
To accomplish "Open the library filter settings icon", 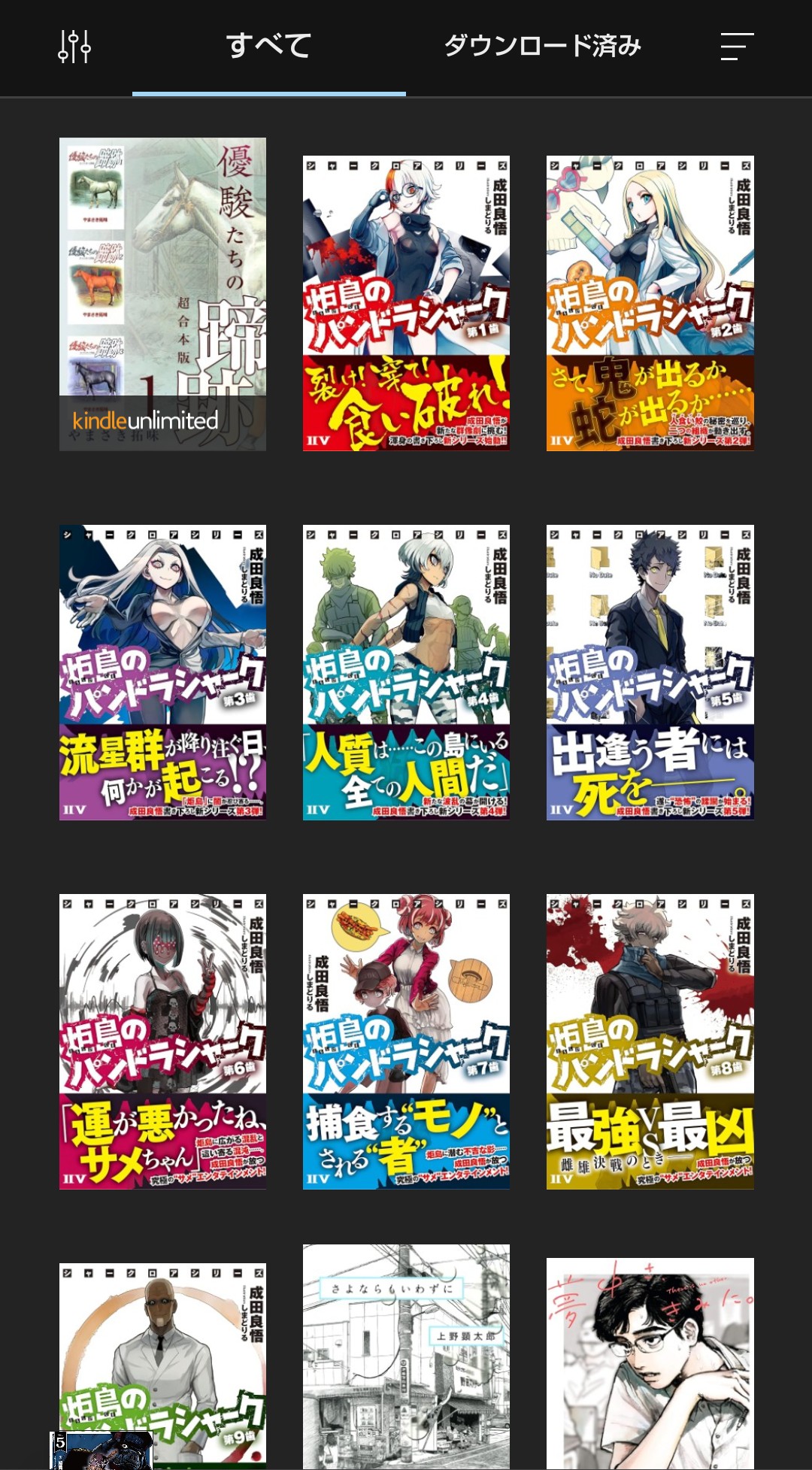I will click(x=74, y=47).
